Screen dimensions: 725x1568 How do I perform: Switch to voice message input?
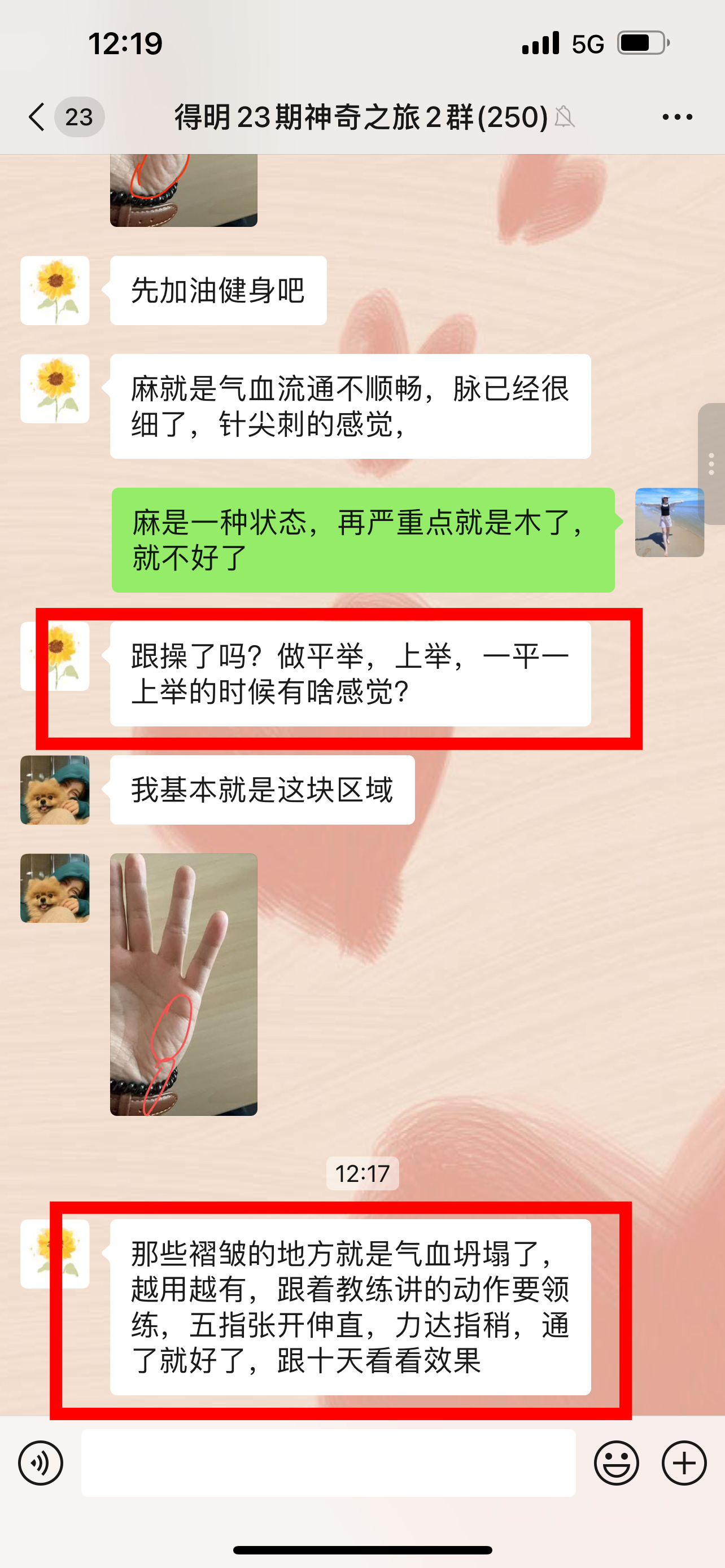point(41,1462)
